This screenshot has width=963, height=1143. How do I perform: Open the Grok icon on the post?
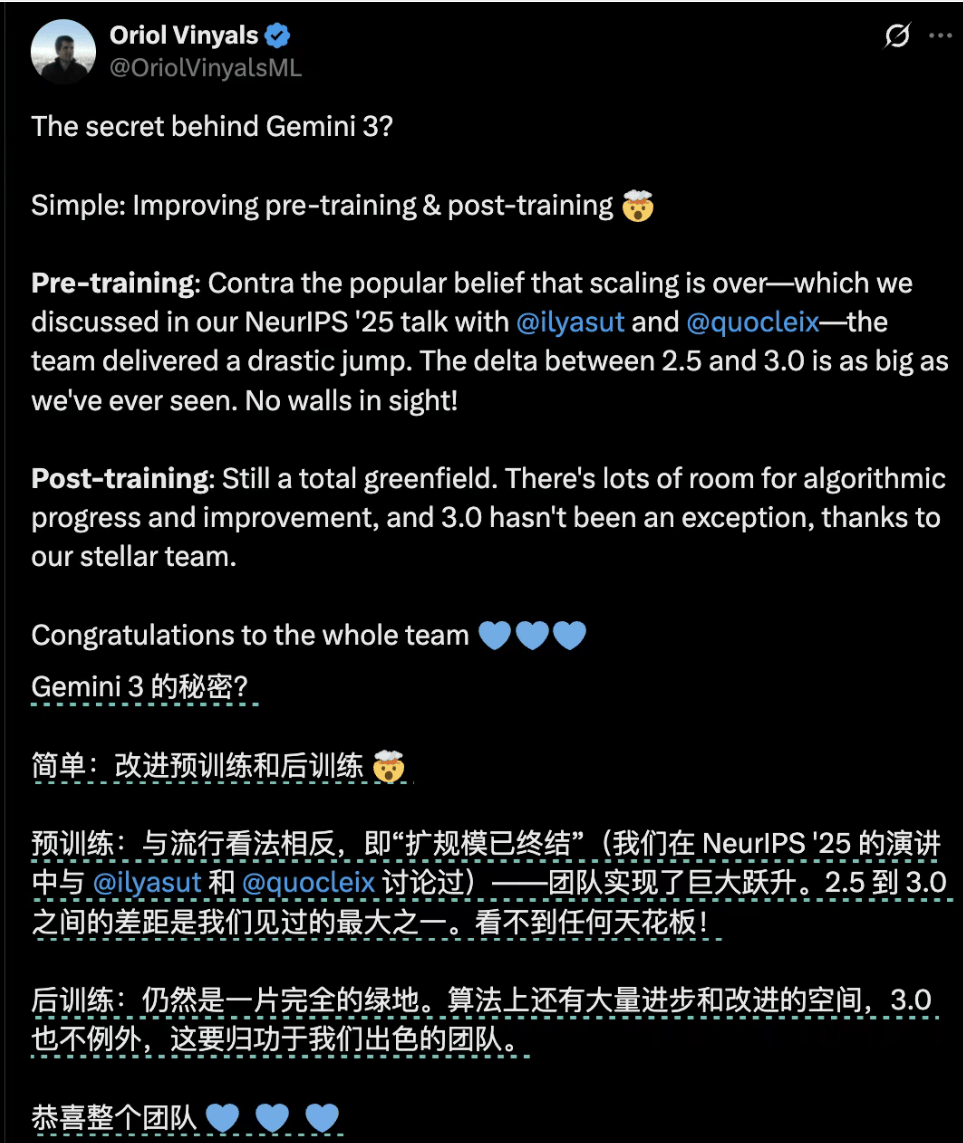897,36
